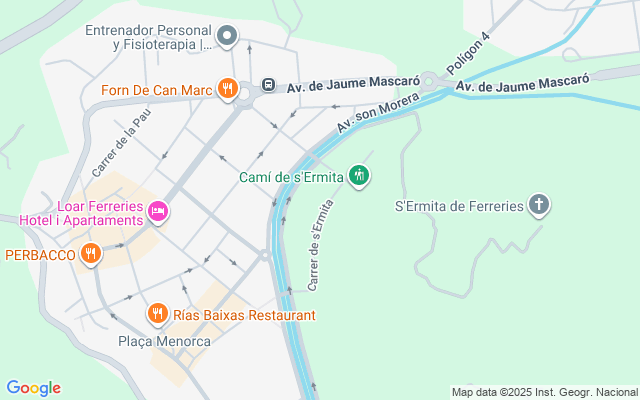
Task: Select the Camí de s'Ermita park pin
Action: (359, 178)
